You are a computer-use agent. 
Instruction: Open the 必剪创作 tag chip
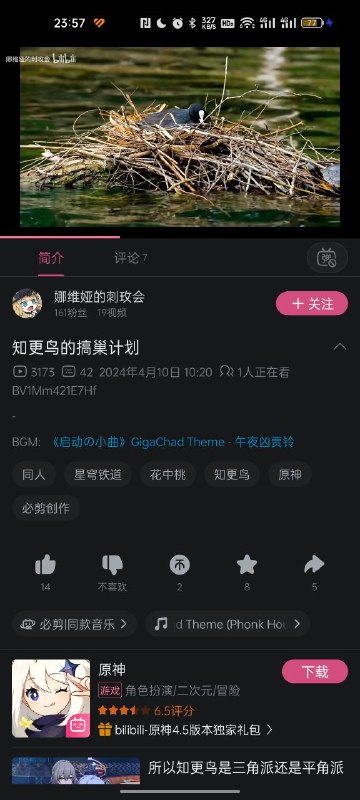pos(46,508)
